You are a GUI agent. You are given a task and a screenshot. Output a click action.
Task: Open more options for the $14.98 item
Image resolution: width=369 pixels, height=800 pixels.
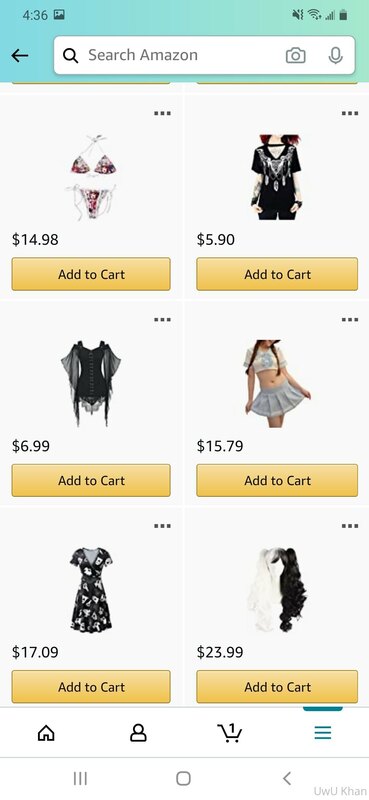click(x=162, y=113)
